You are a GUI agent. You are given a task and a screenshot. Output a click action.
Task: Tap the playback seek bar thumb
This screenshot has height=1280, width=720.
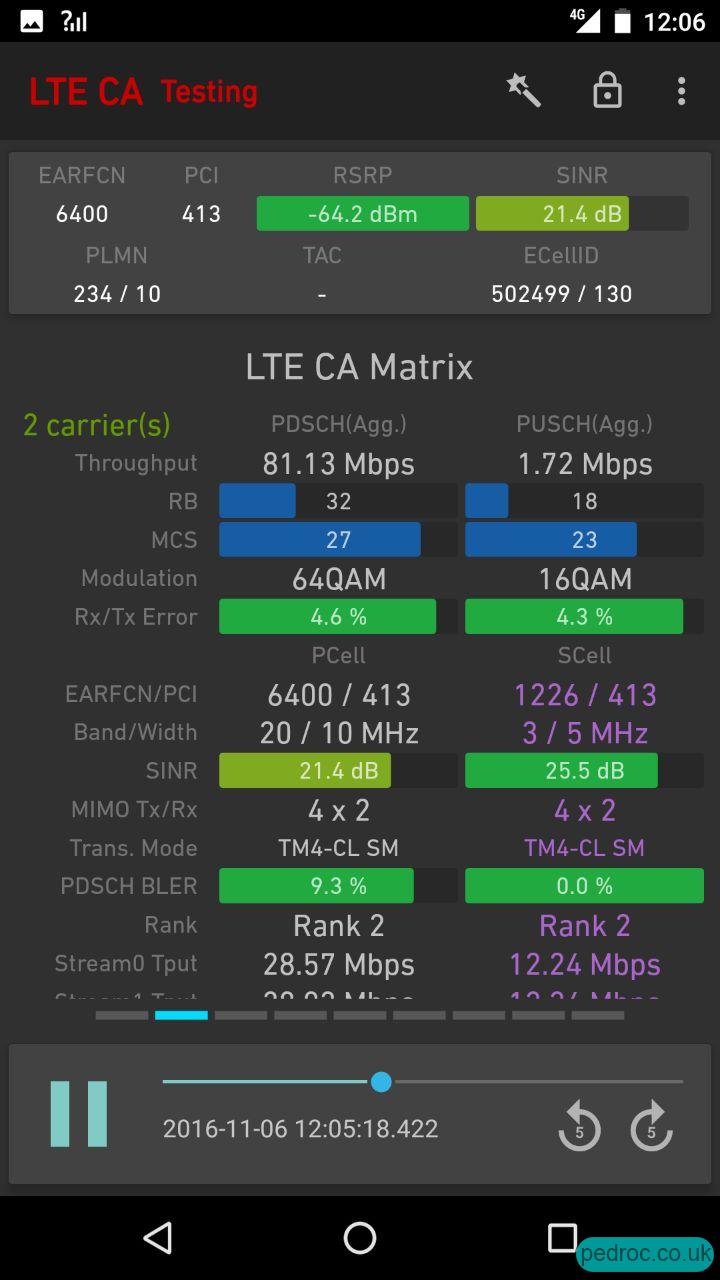click(x=380, y=1081)
